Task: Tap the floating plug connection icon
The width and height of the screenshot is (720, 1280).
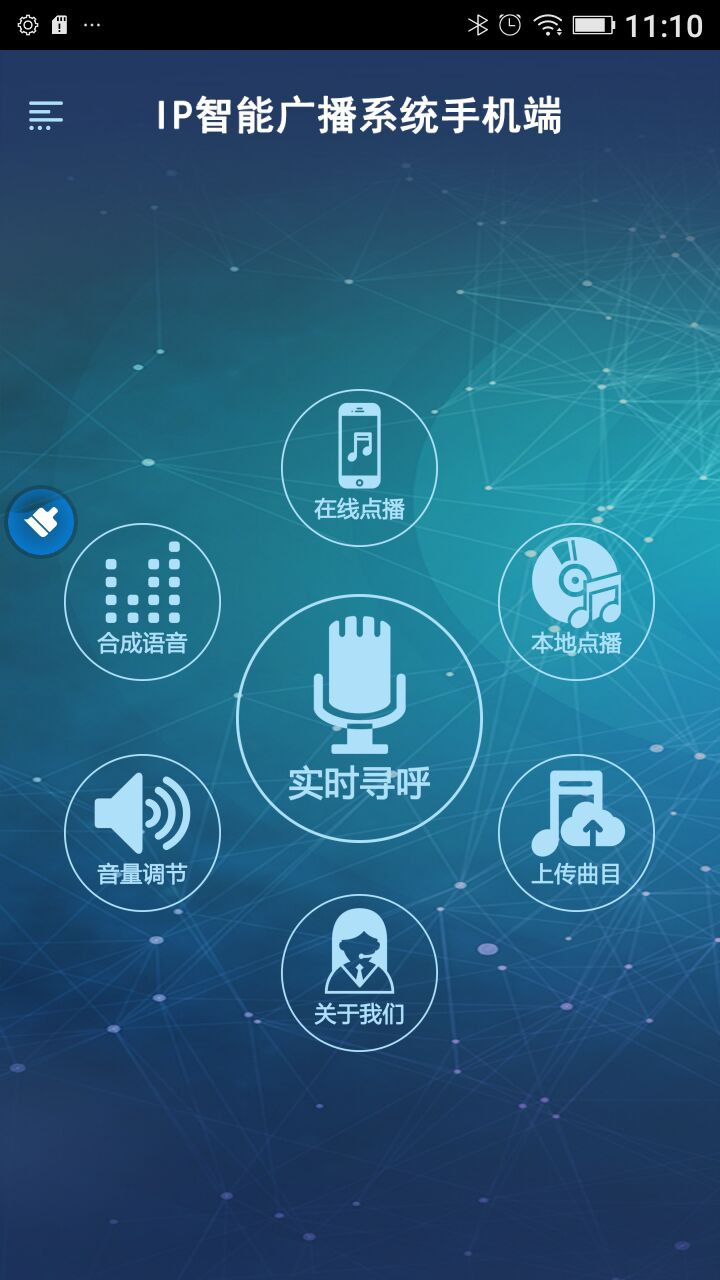Action: [x=40, y=521]
